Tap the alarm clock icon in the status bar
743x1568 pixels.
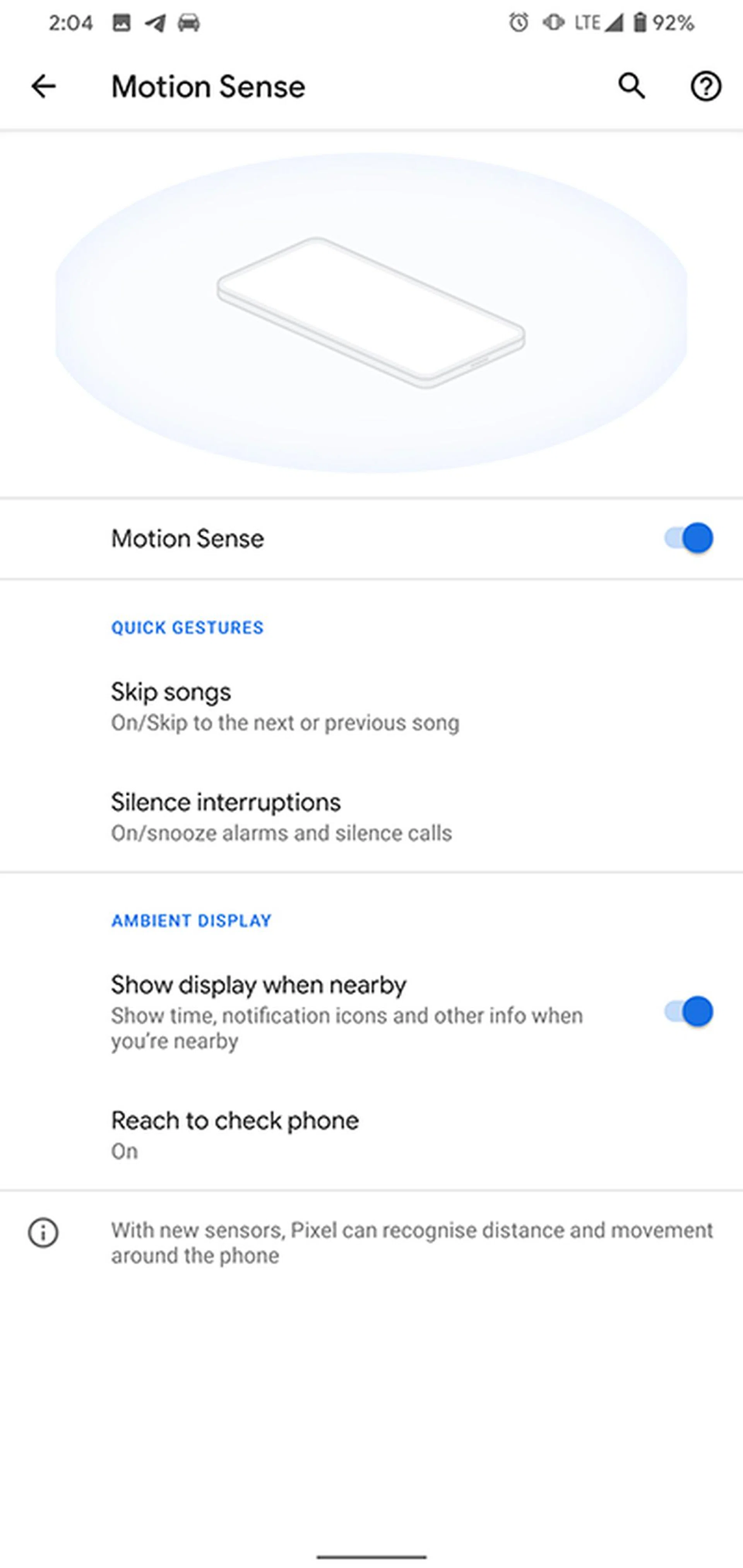[x=518, y=22]
